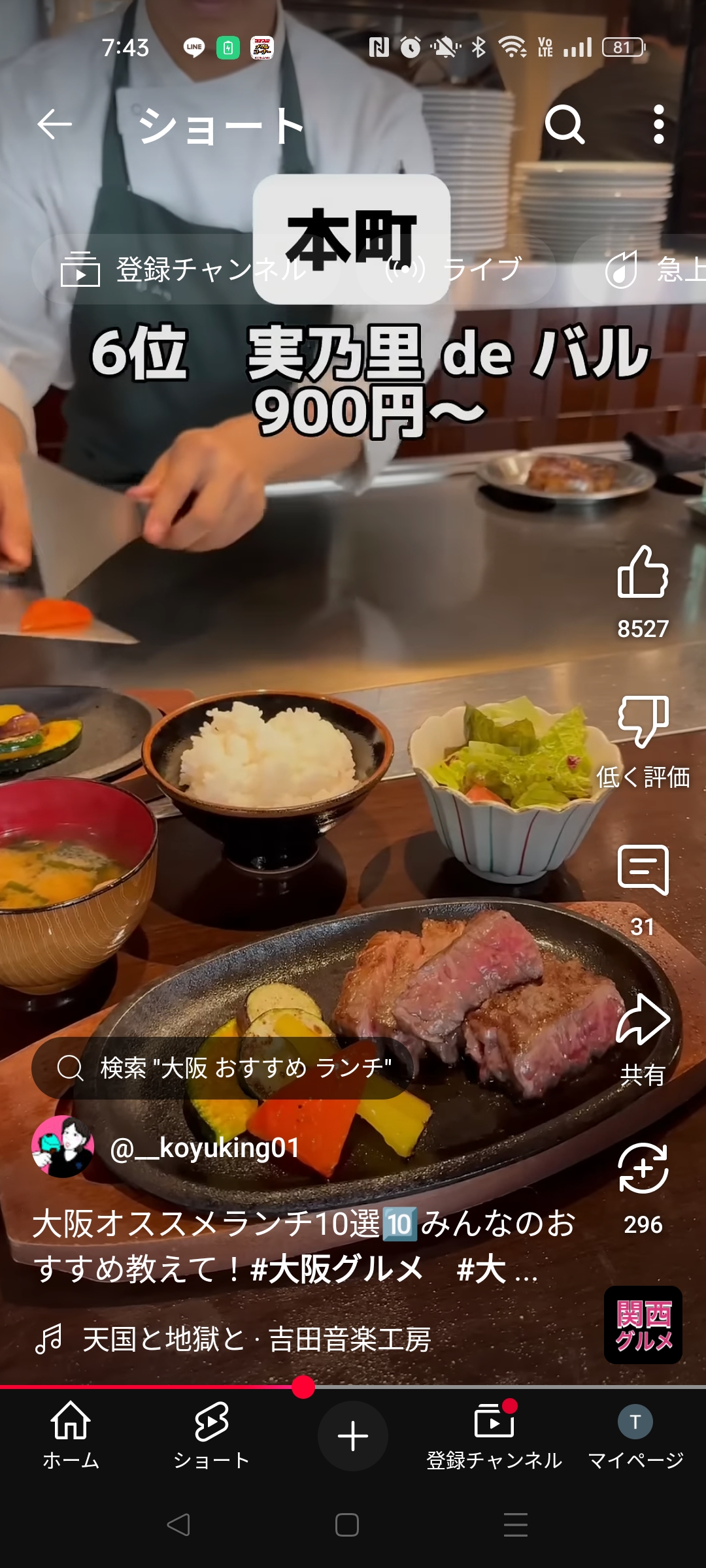Tap the remix button showing 296
This screenshot has height=1568, width=706.
coord(643,1169)
